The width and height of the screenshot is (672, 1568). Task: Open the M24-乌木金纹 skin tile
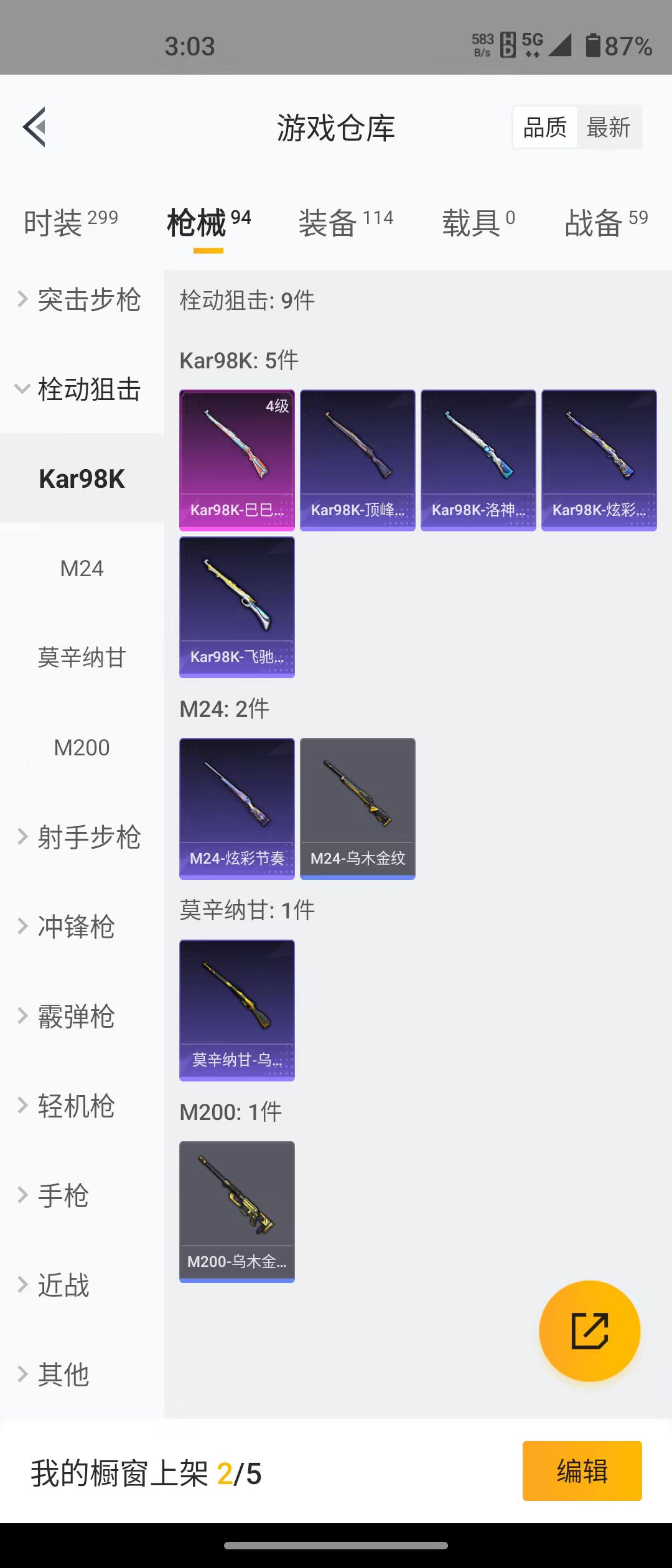[x=357, y=808]
